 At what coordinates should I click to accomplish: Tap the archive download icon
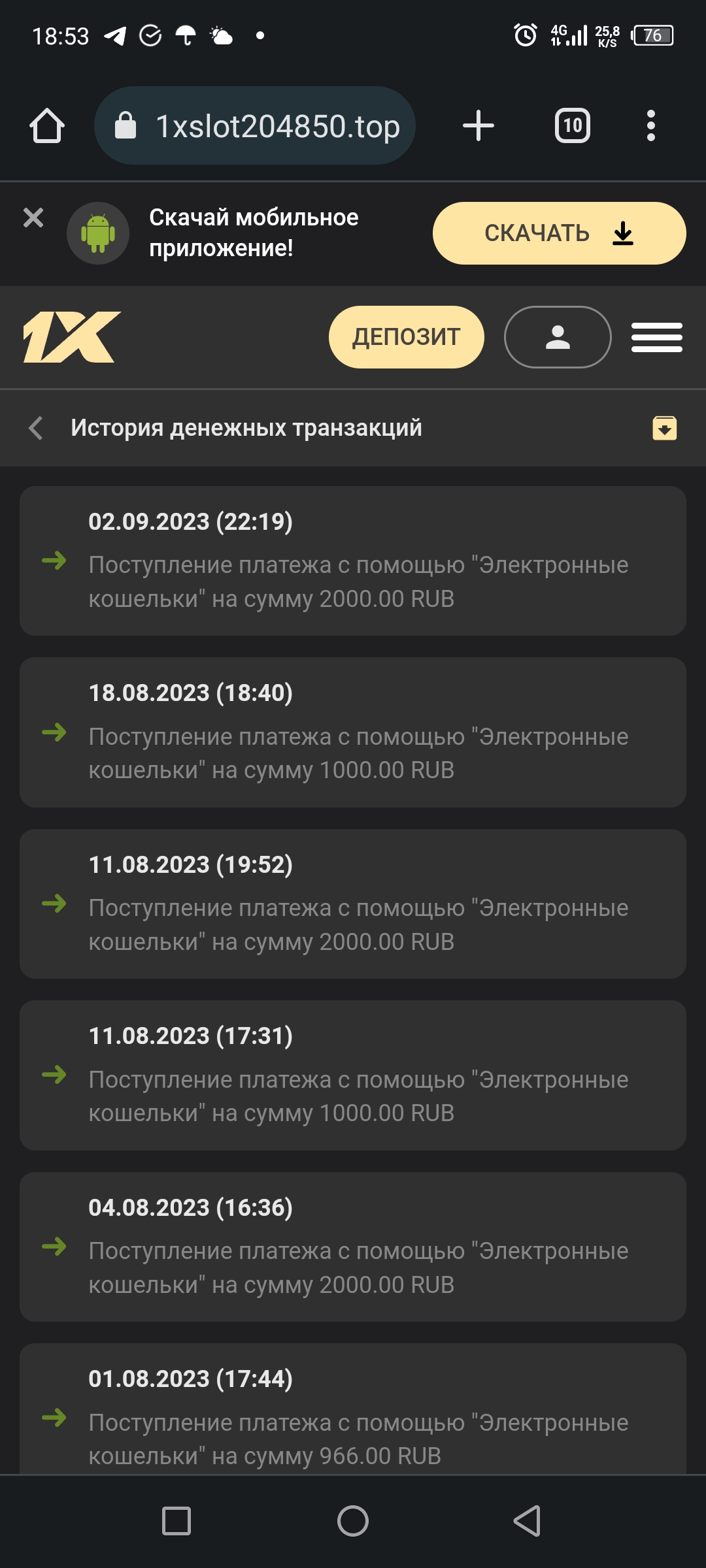[664, 428]
